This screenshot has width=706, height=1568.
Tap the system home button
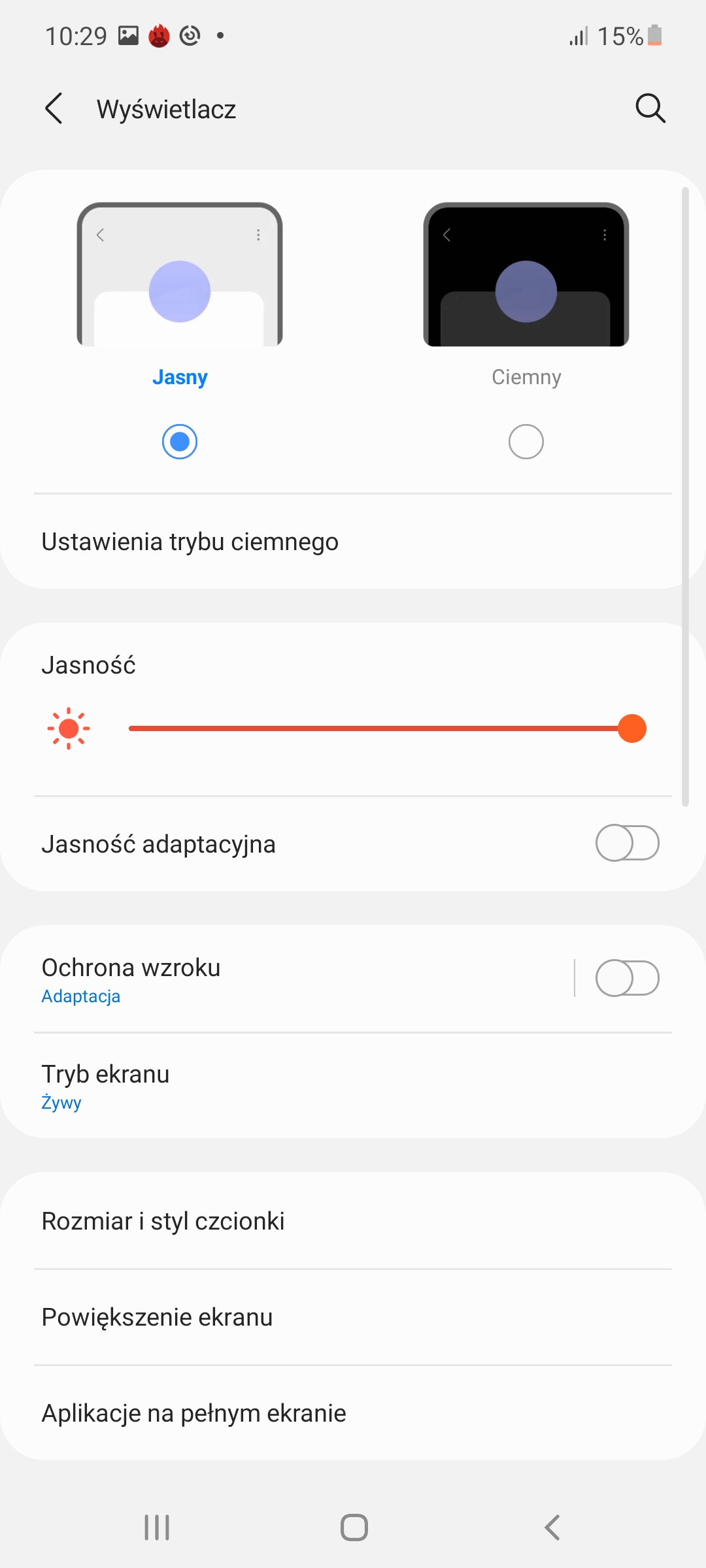coord(354,1527)
